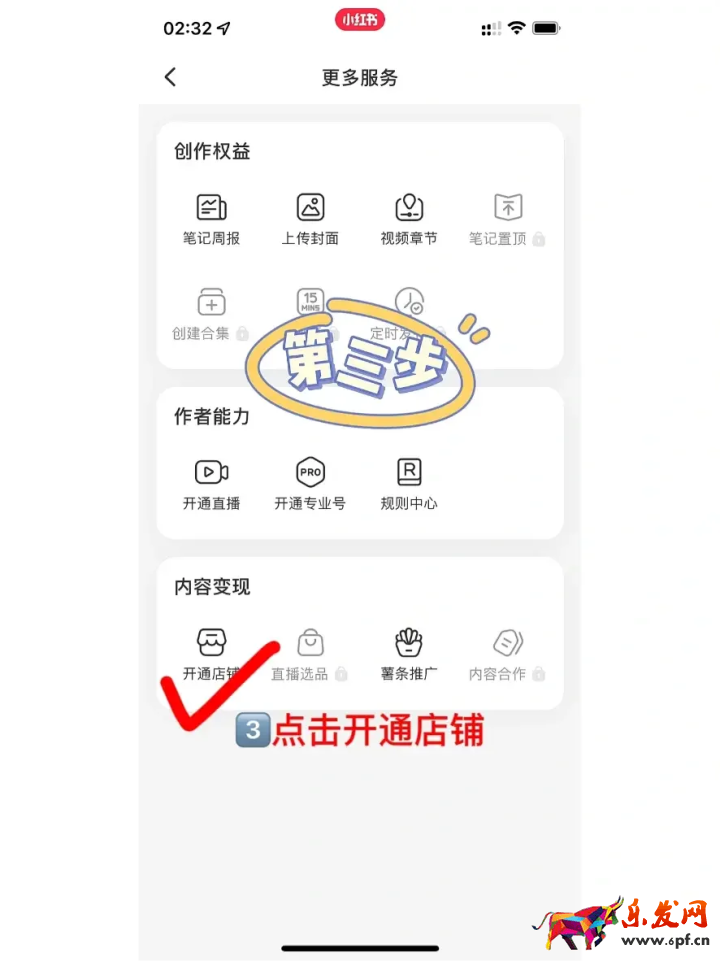Tap the locked 内容合作 item

pos(508,654)
